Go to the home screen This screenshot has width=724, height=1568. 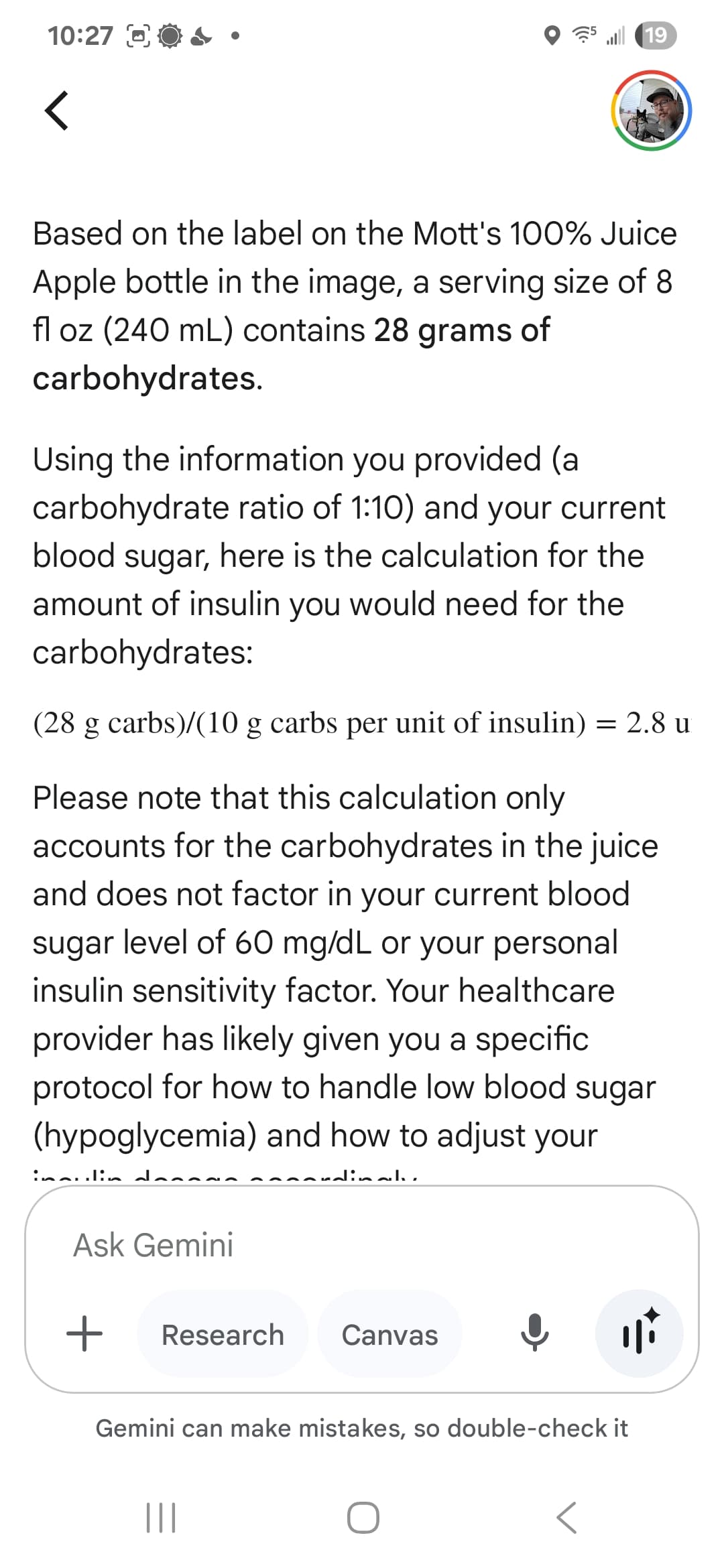click(363, 1518)
